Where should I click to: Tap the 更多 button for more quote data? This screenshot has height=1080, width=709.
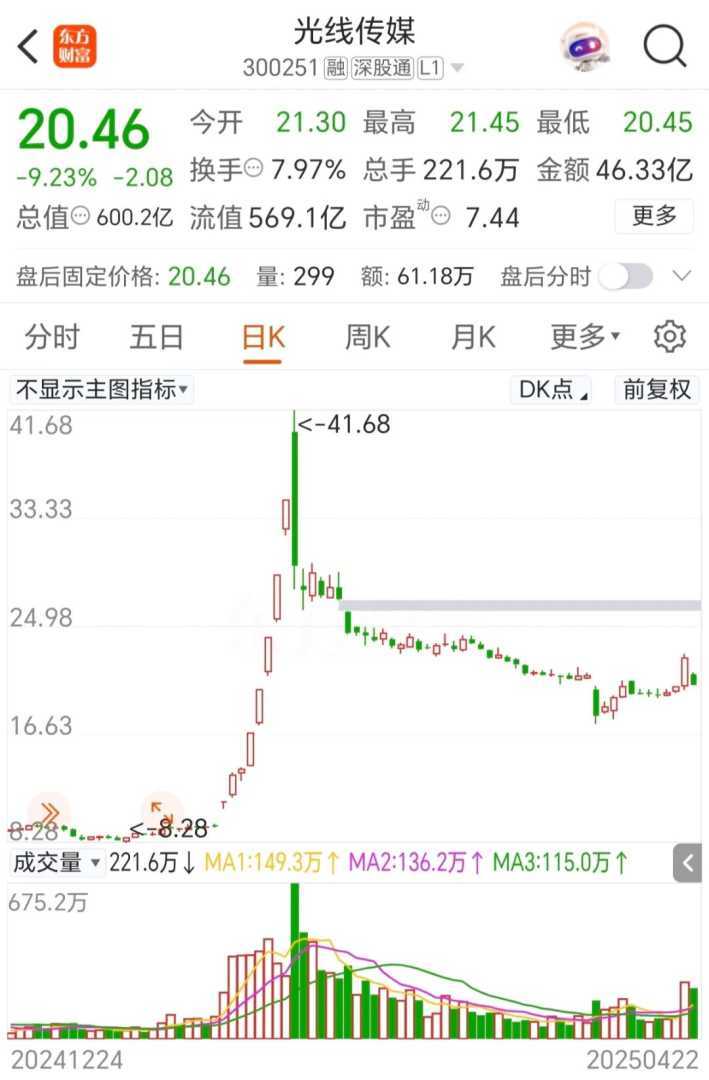click(x=654, y=215)
